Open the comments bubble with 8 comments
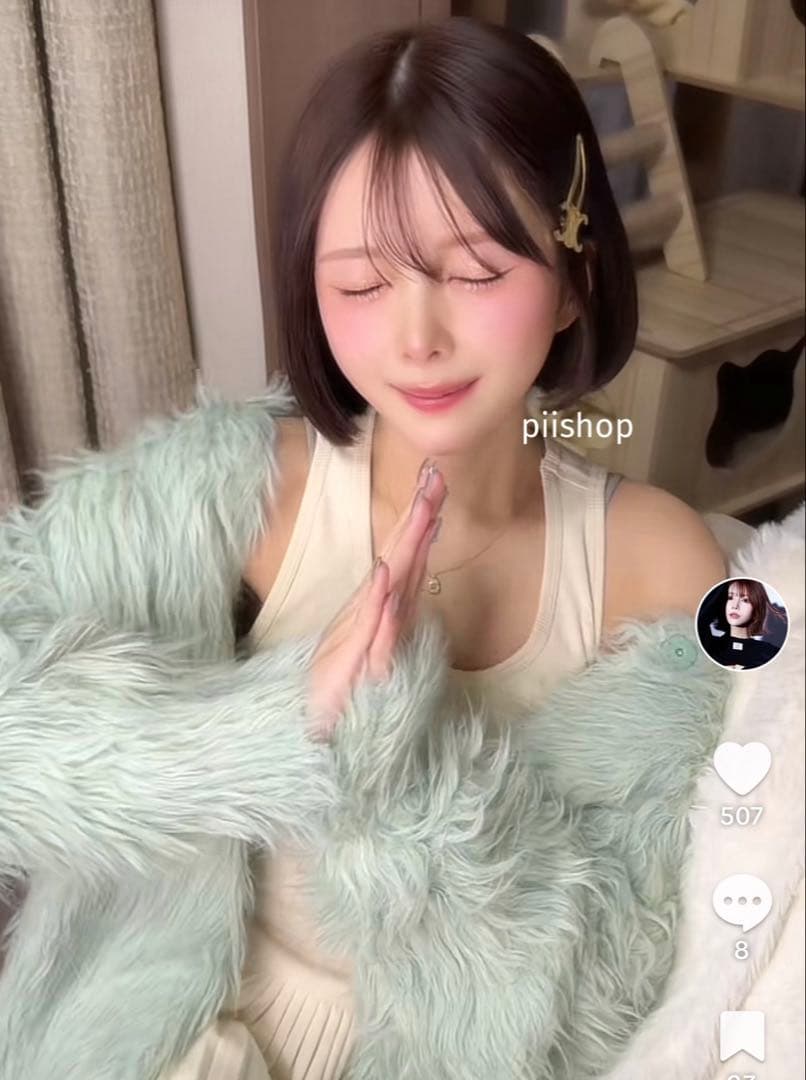This screenshot has width=806, height=1080. (742, 902)
